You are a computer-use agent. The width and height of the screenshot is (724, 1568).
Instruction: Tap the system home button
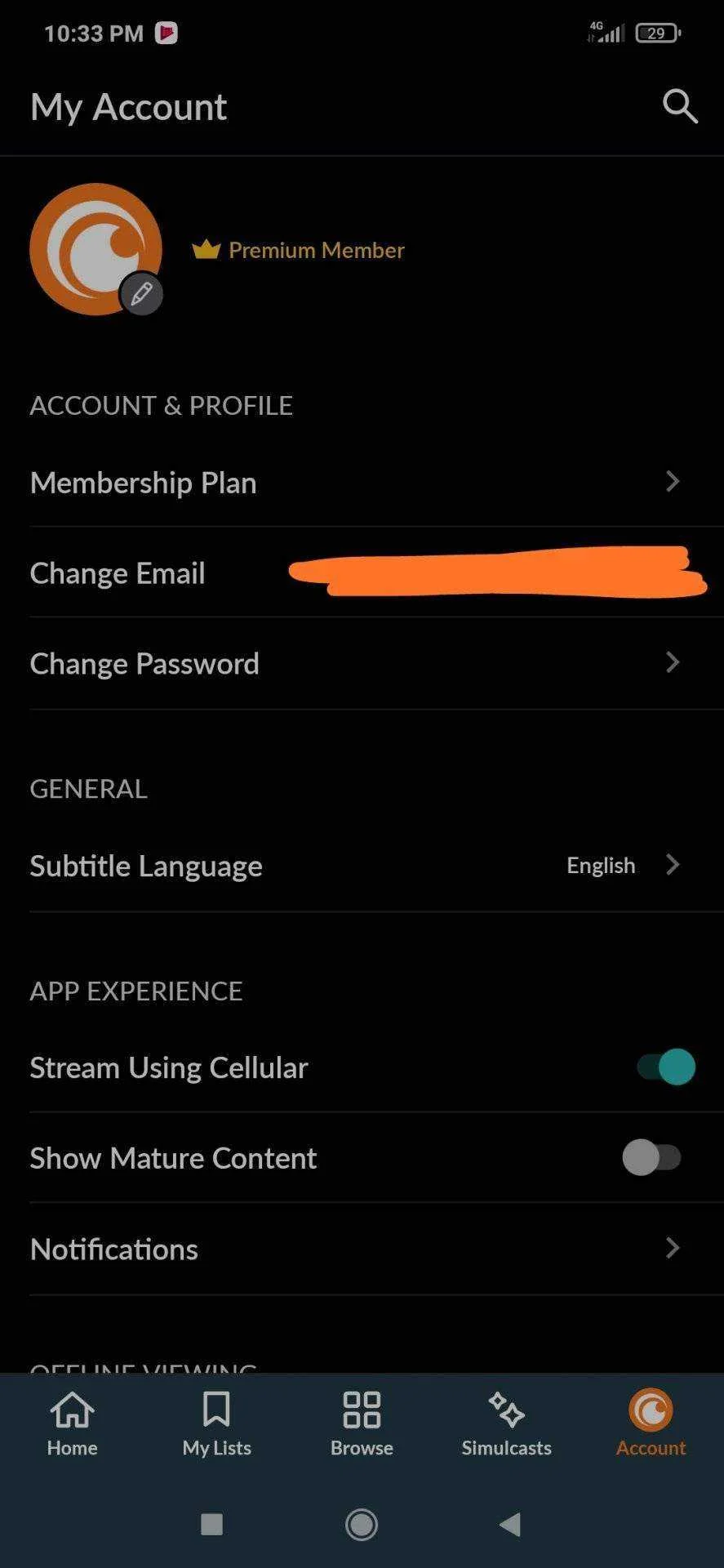click(x=362, y=1524)
